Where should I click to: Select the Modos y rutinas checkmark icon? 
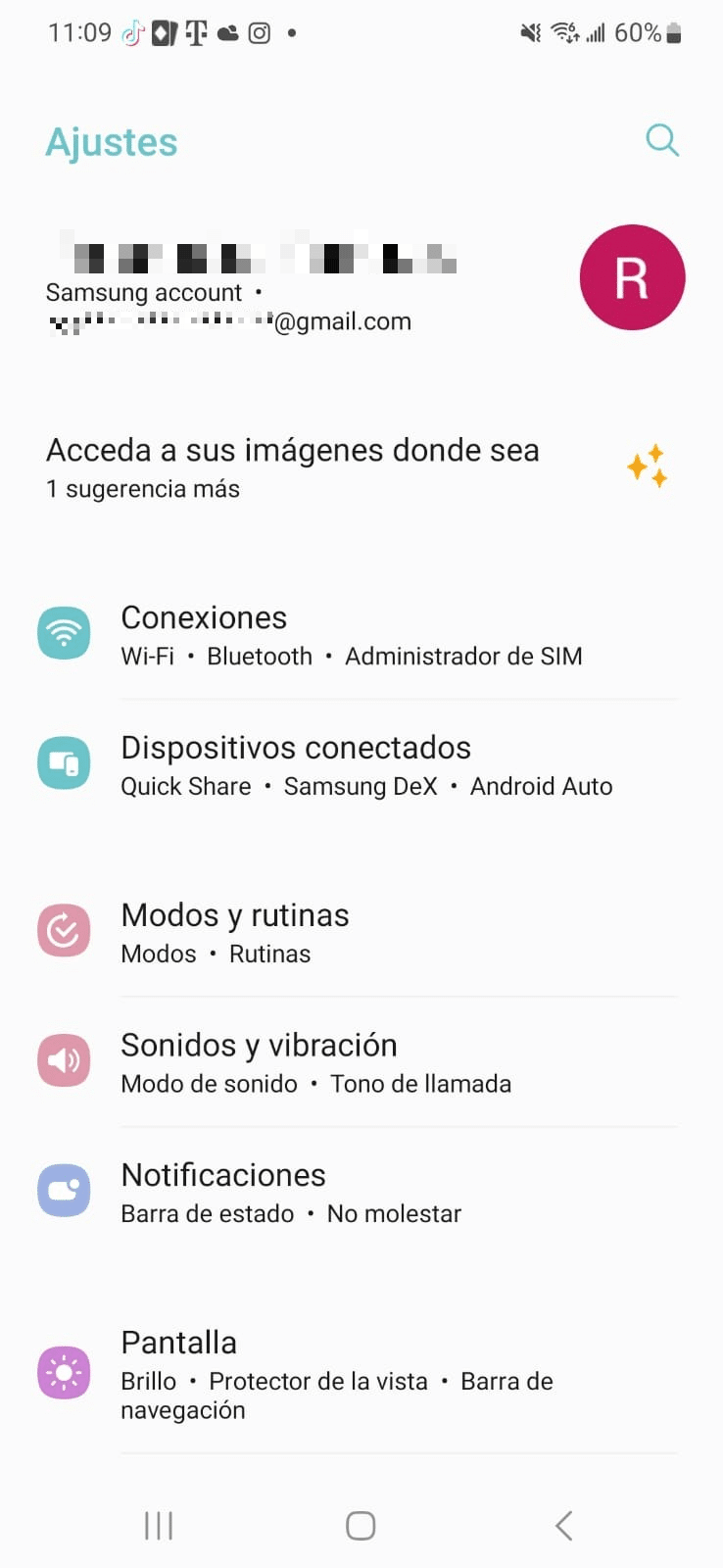[x=64, y=930]
